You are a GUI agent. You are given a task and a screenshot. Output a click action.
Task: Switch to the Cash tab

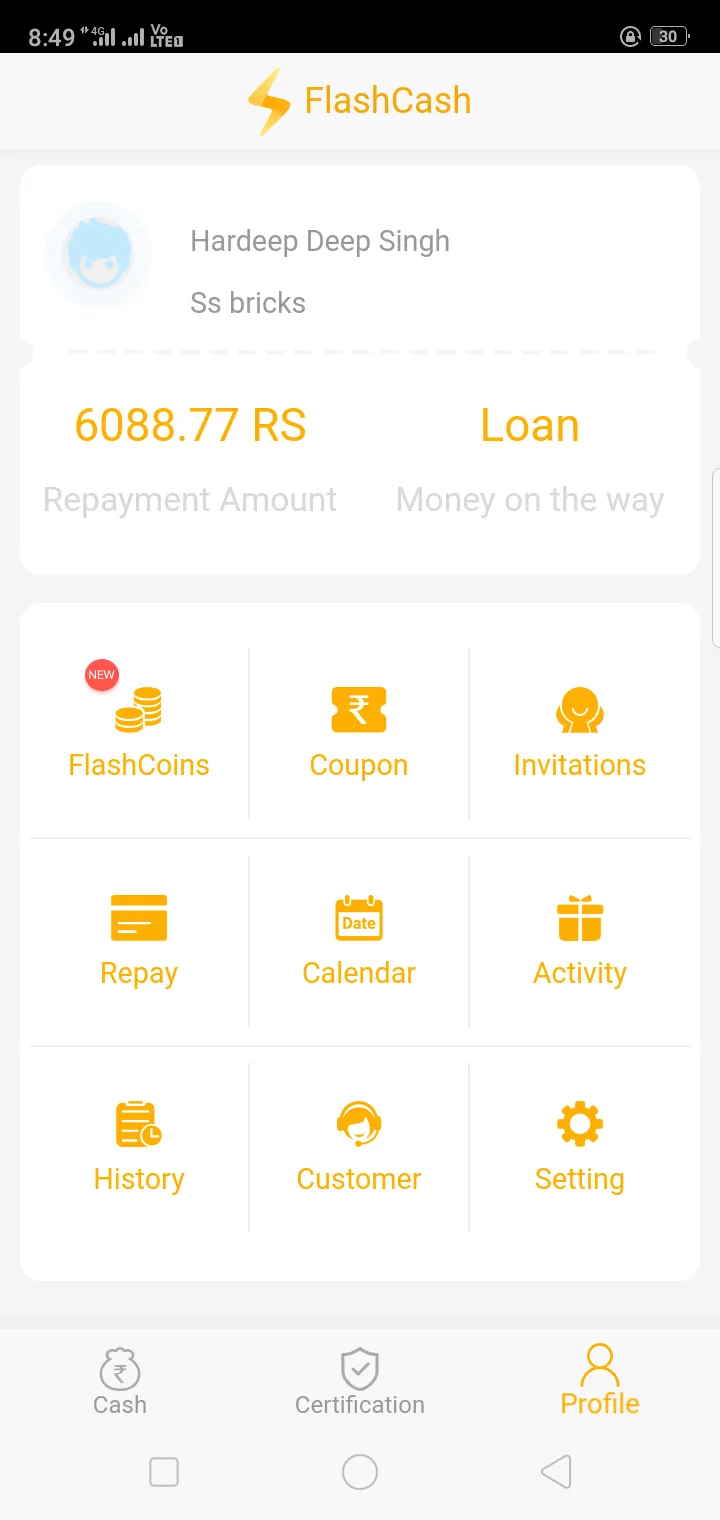coord(120,1381)
